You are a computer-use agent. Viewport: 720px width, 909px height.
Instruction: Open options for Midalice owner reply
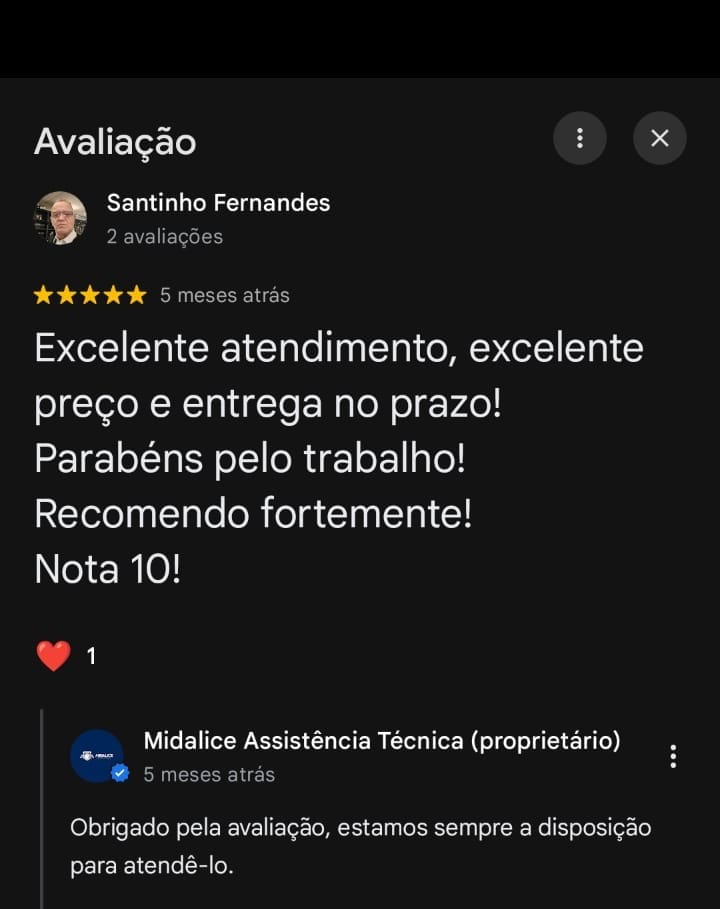(x=673, y=756)
